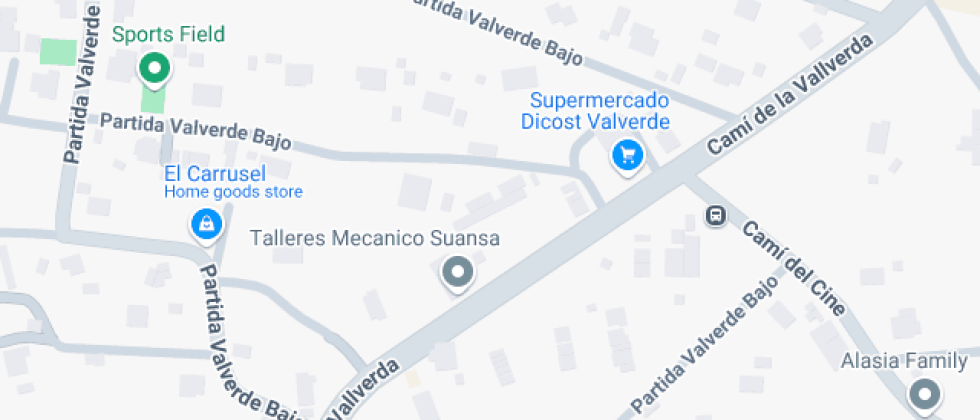Select the Sports Field map pin
Viewport: 980px width, 420px height.
(x=154, y=69)
